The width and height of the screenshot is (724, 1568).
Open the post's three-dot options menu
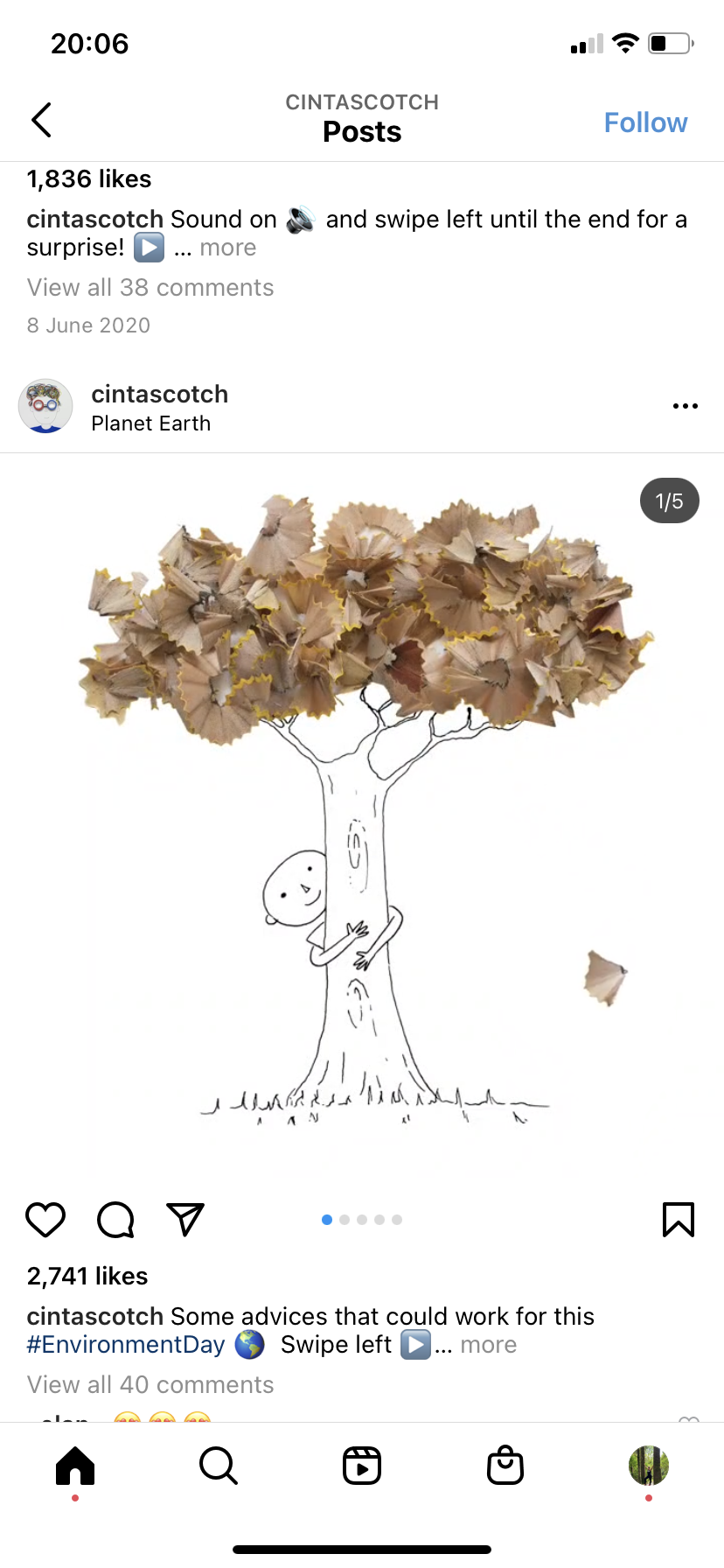(685, 406)
